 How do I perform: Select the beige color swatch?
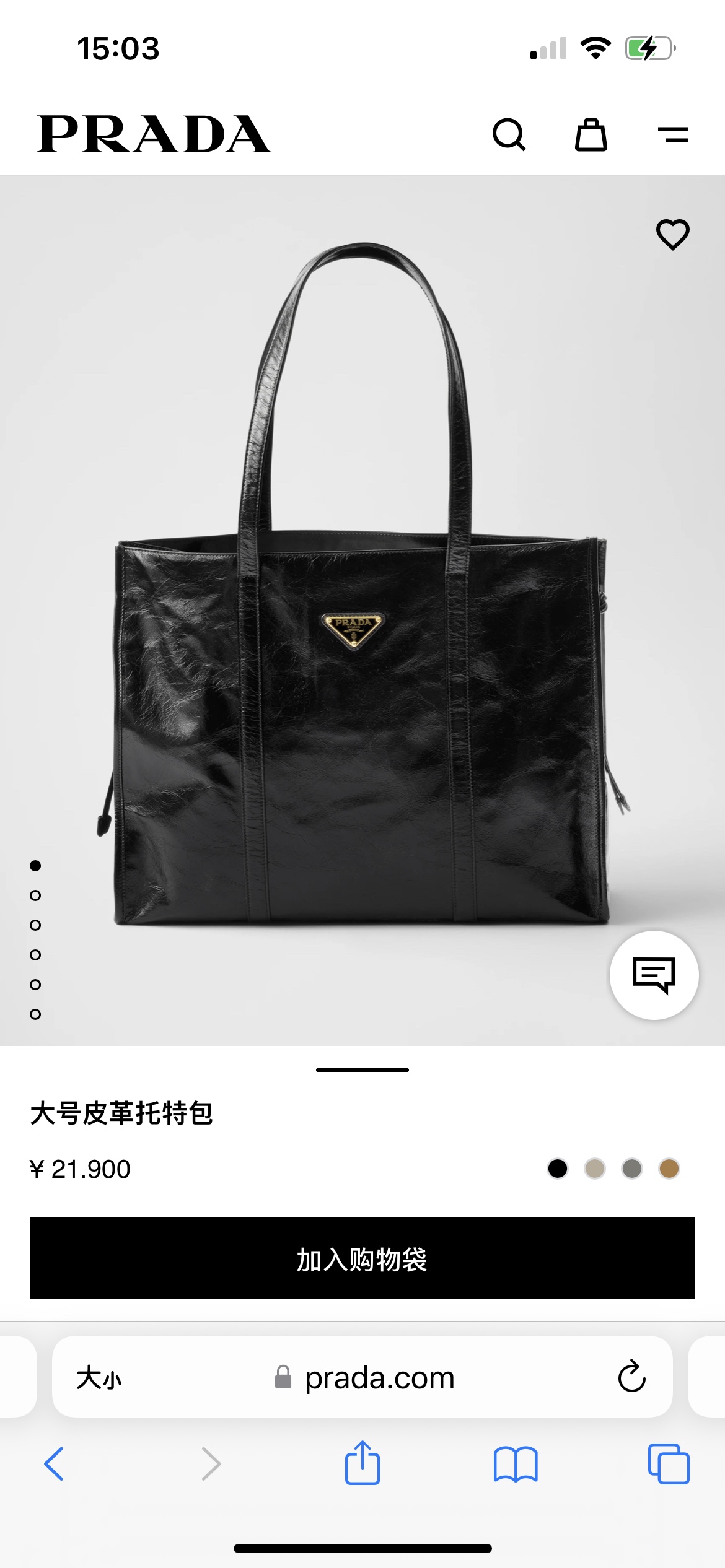(595, 1169)
